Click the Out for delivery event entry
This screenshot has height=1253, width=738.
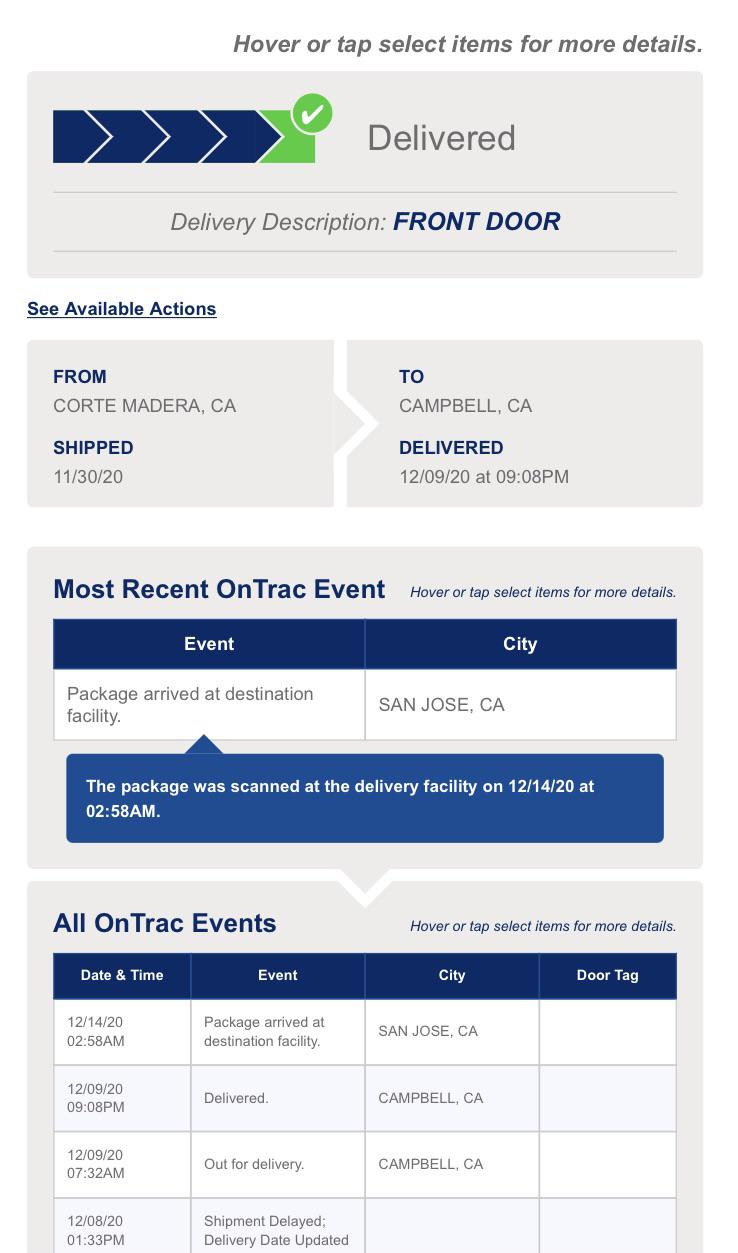click(x=278, y=1164)
